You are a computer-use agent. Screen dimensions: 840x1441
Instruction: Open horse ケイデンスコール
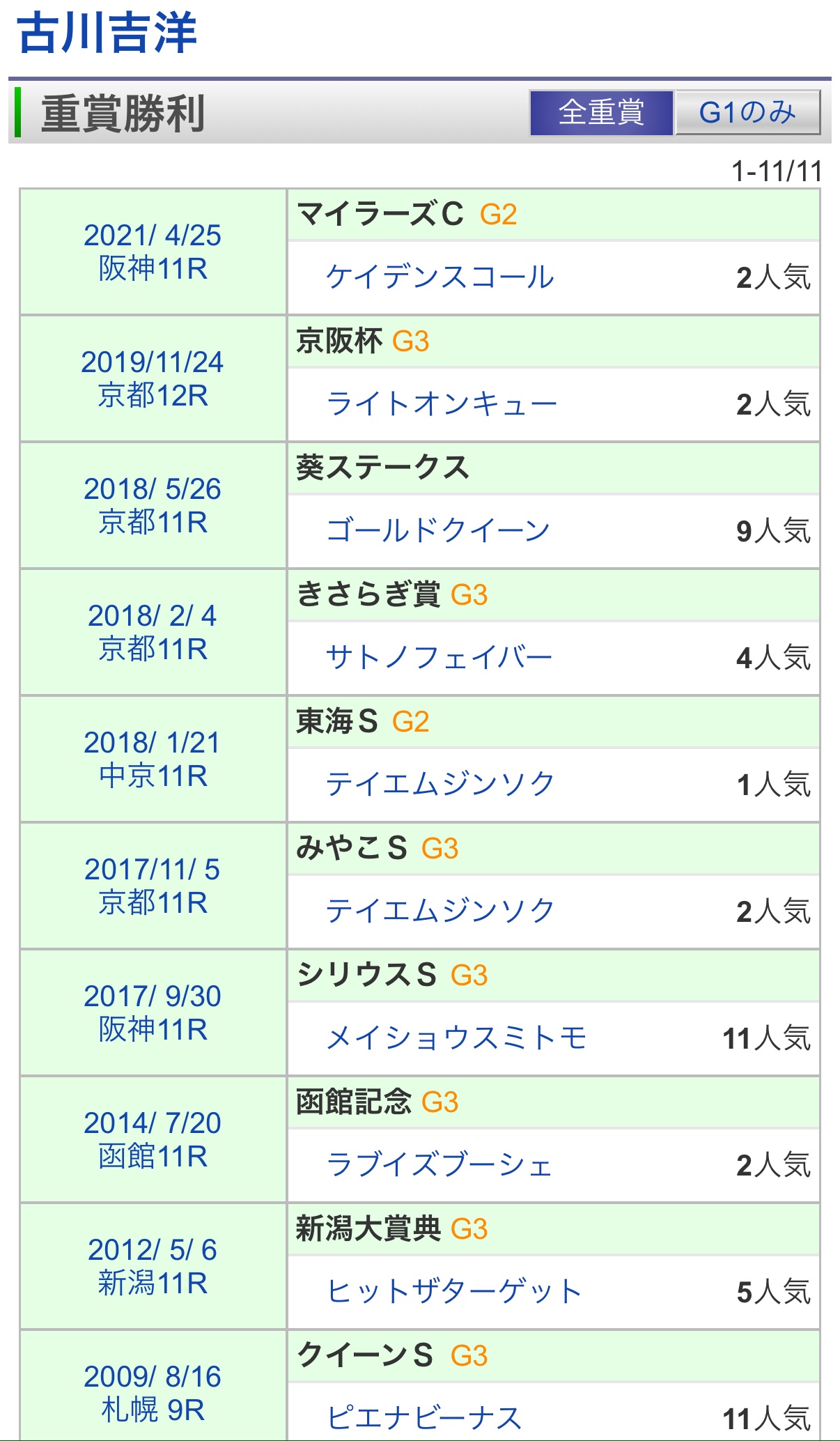coord(440,277)
